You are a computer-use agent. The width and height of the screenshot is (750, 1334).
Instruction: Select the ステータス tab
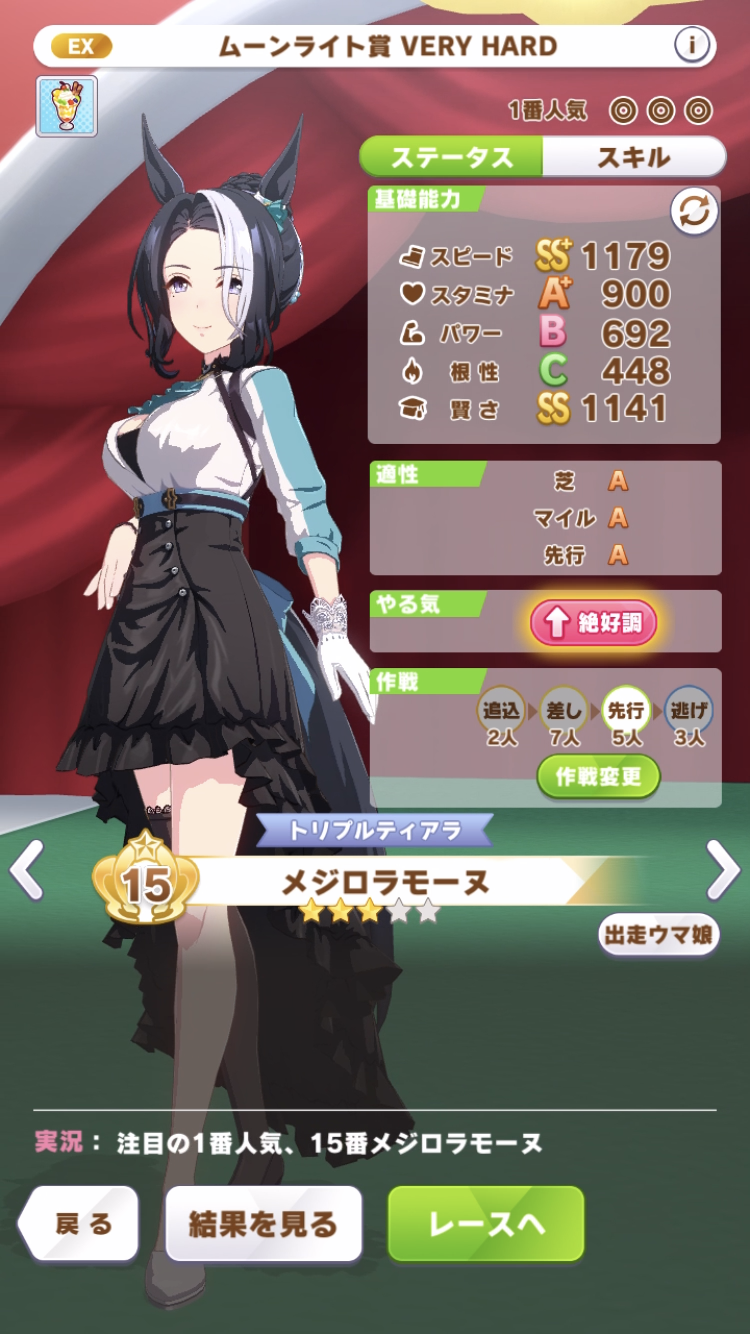452,157
